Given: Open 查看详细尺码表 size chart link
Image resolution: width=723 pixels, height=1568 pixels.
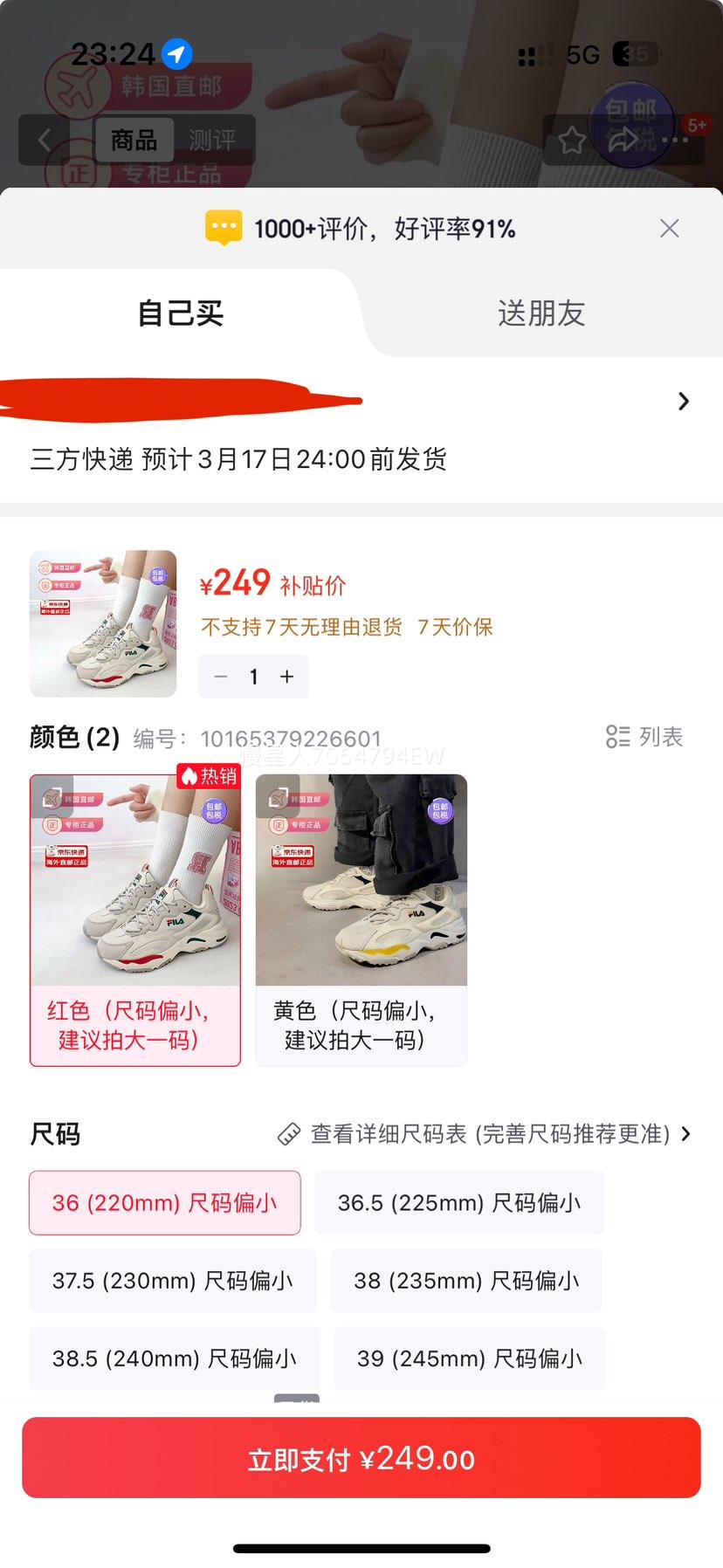Looking at the screenshot, I should tap(484, 1134).
